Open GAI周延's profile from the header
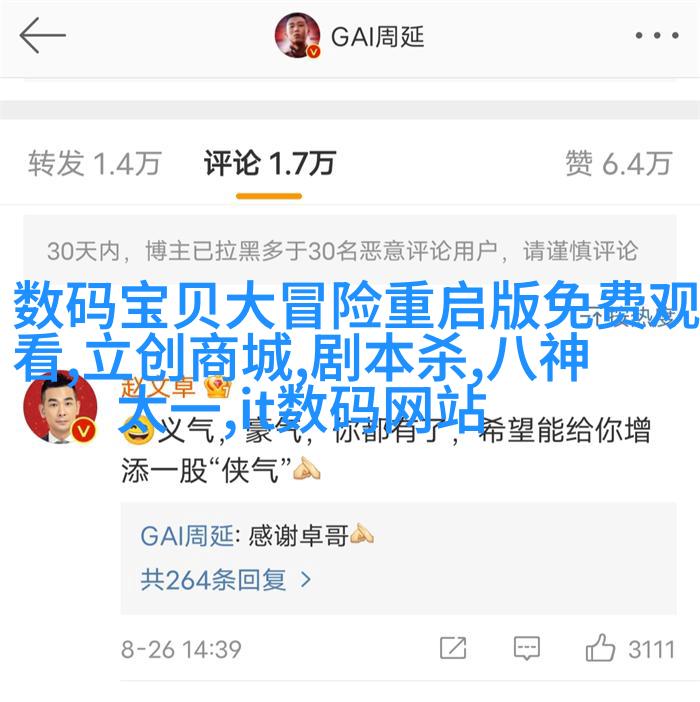 [352, 37]
